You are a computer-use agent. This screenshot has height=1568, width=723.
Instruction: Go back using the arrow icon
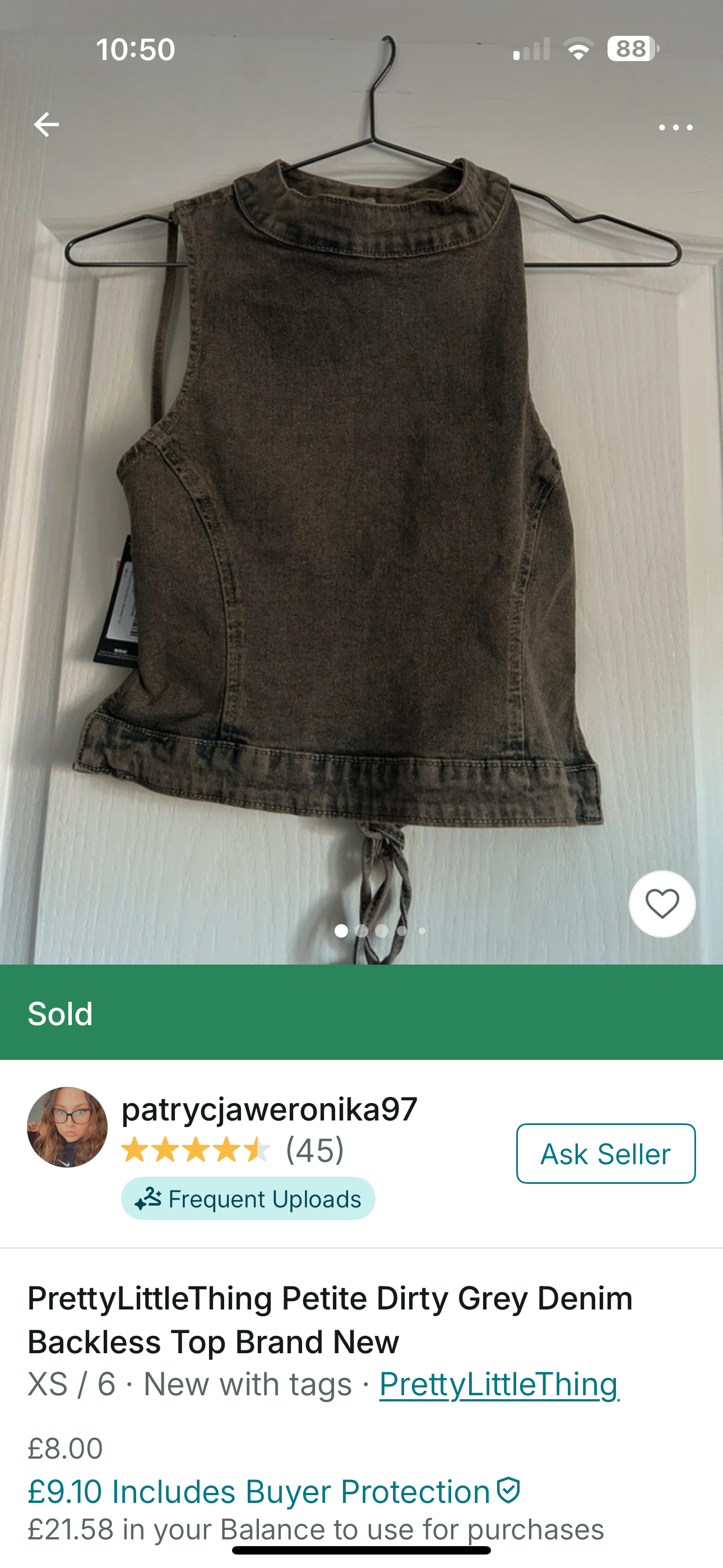point(47,125)
